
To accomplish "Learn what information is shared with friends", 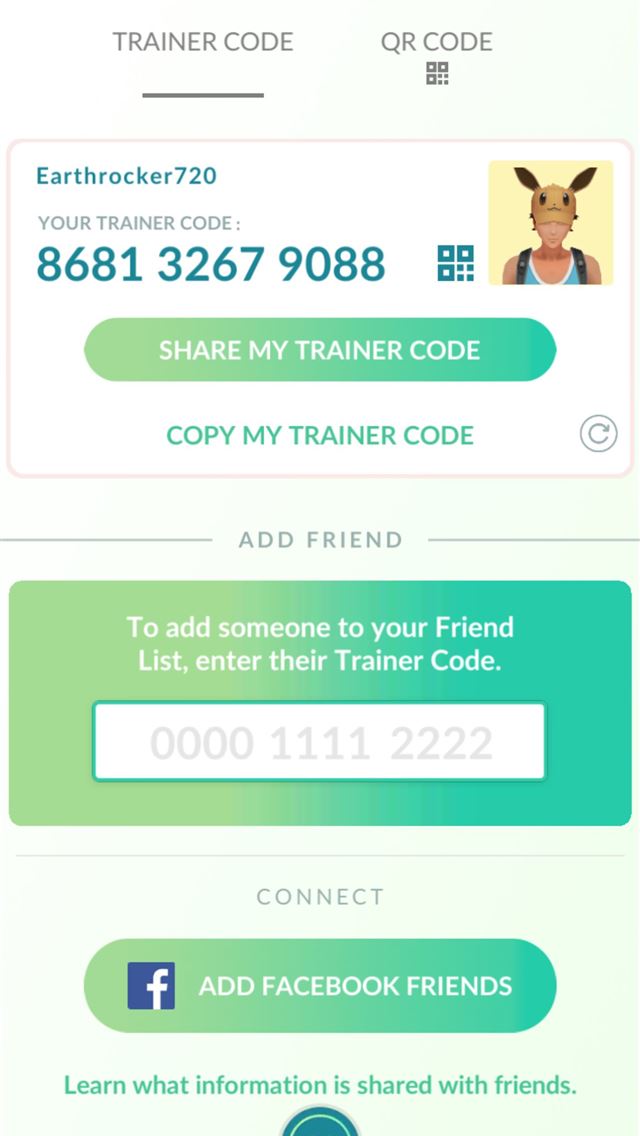I will [x=319, y=1084].
